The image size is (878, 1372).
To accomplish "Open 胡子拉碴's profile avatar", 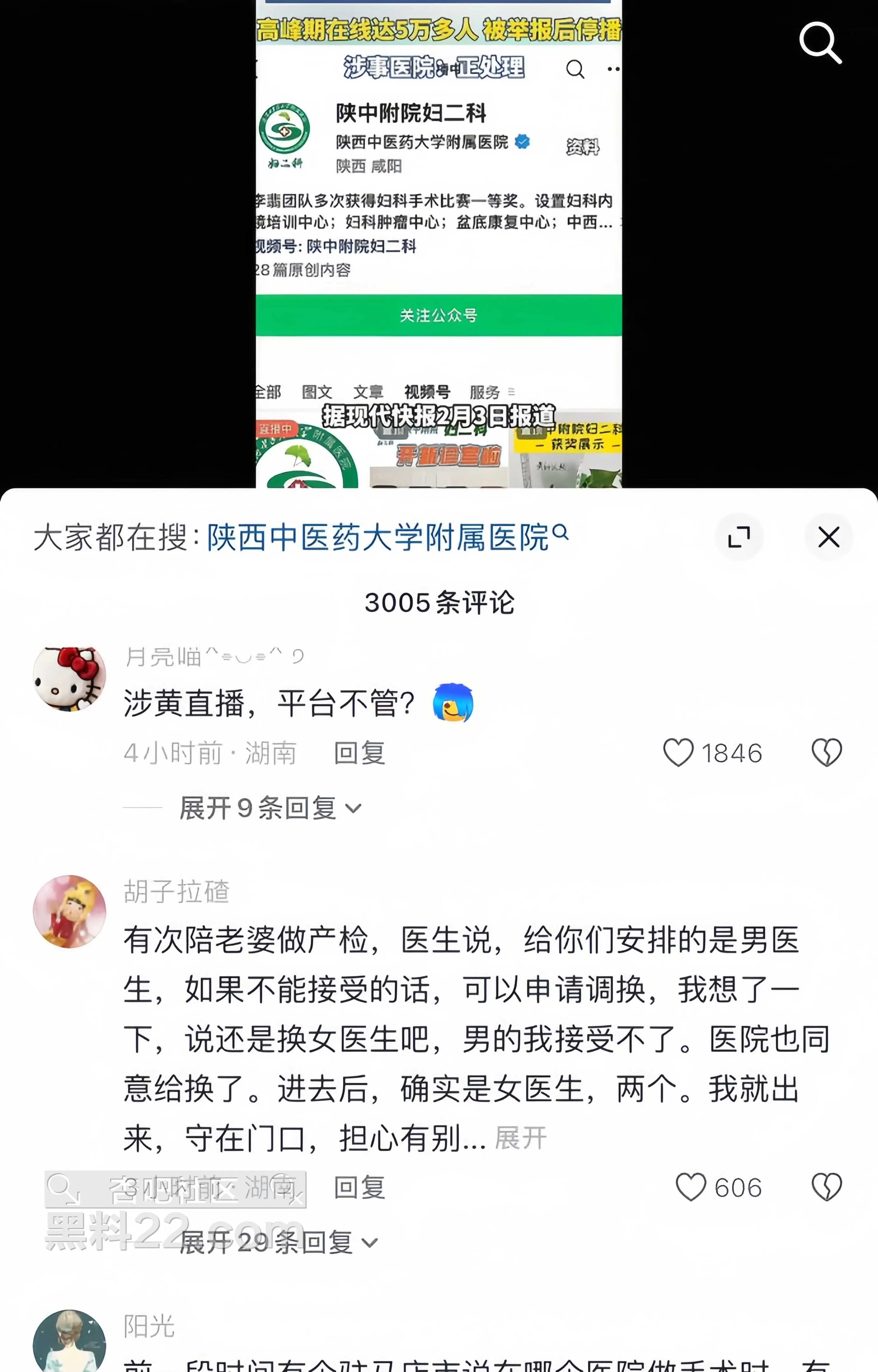I will [x=70, y=911].
